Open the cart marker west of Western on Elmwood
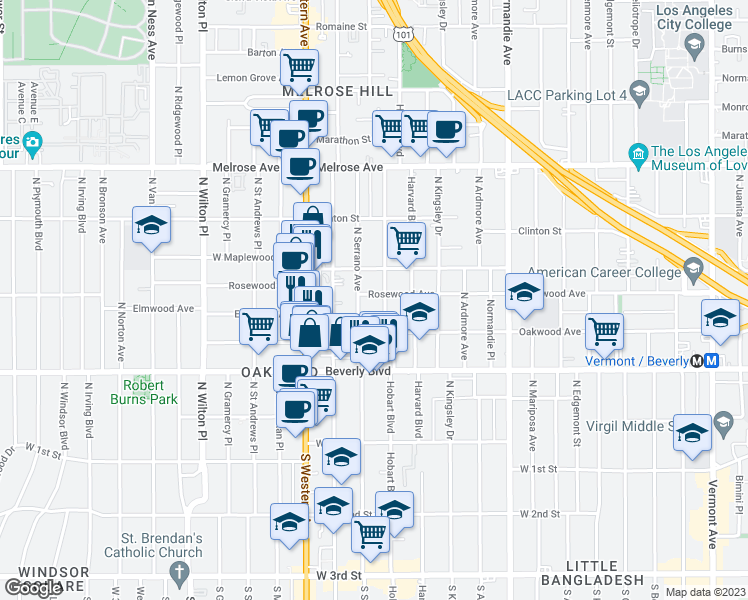 pos(259,326)
